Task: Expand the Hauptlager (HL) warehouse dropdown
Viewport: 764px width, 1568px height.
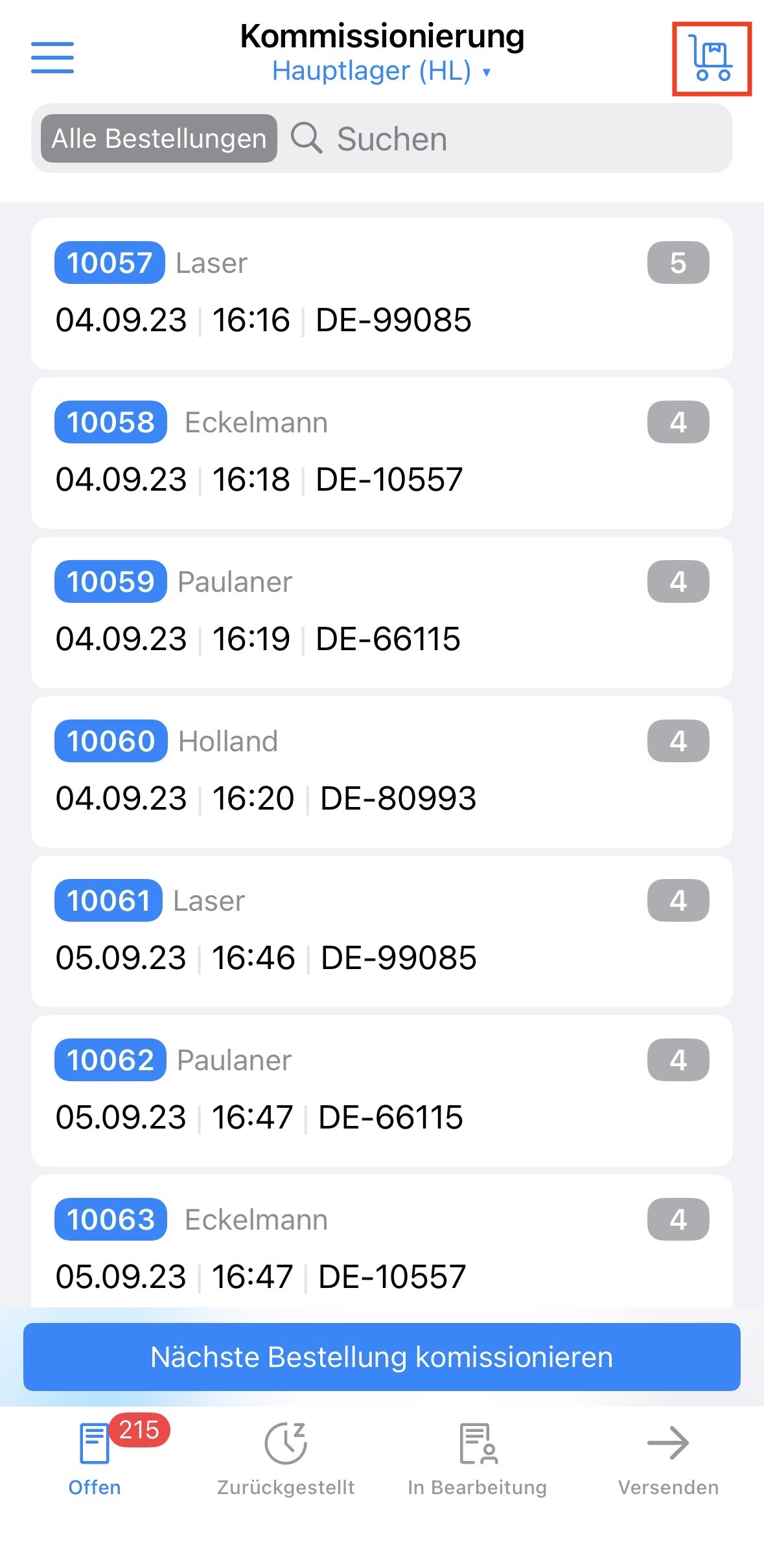Action: click(381, 71)
